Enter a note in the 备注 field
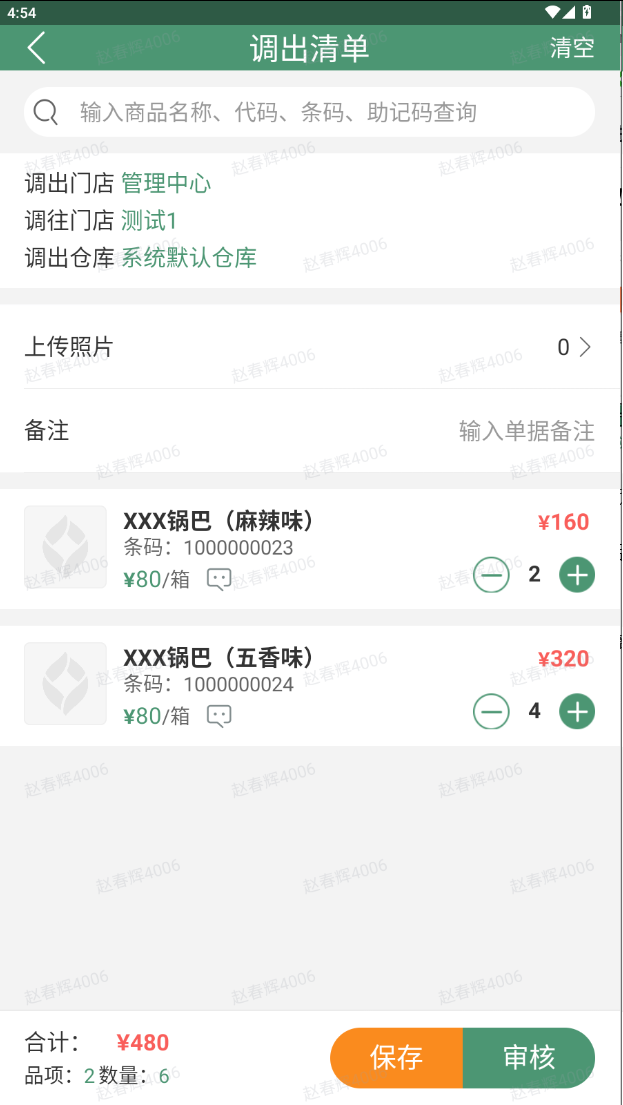Viewport: 623px width, 1105px height. (527, 431)
